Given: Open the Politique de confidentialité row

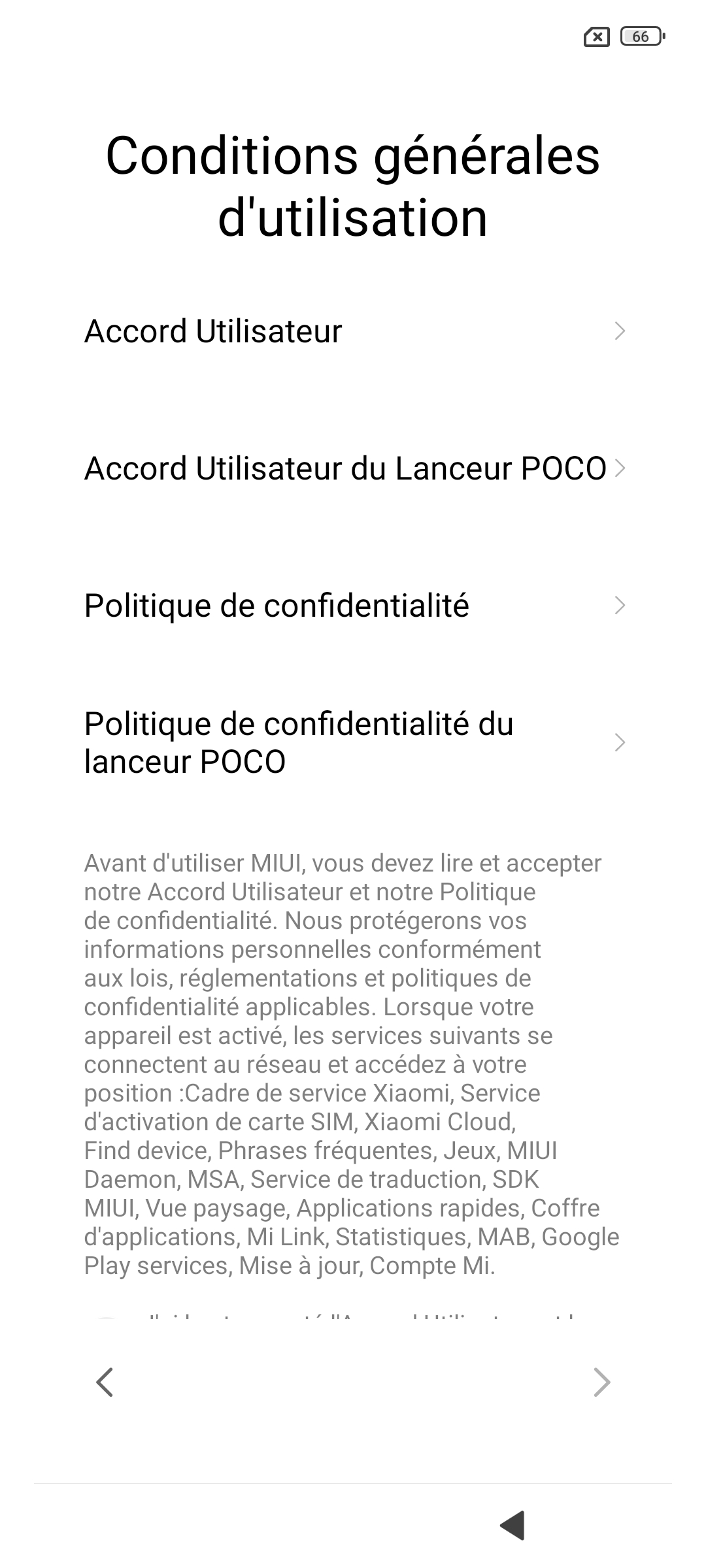Looking at the screenshot, I should [x=353, y=606].
